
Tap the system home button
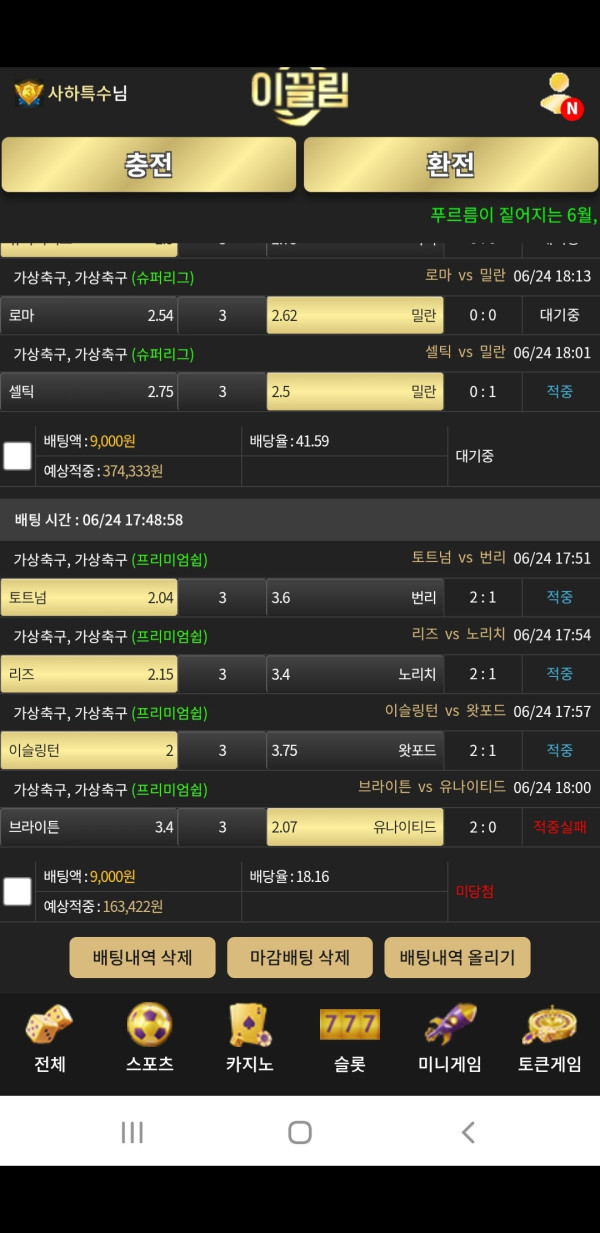click(x=300, y=1132)
